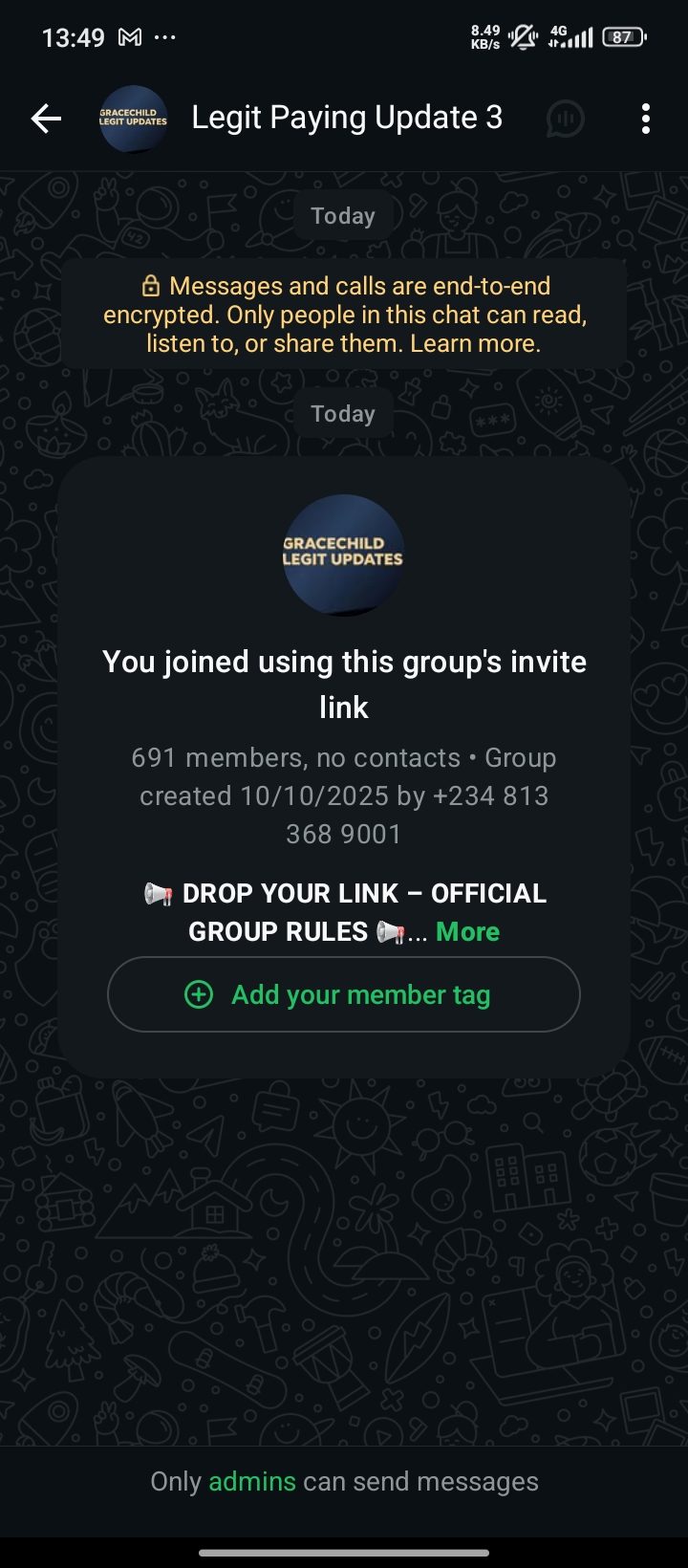
Task: Tap Learn more about end-to-end encryption
Action: [x=475, y=343]
